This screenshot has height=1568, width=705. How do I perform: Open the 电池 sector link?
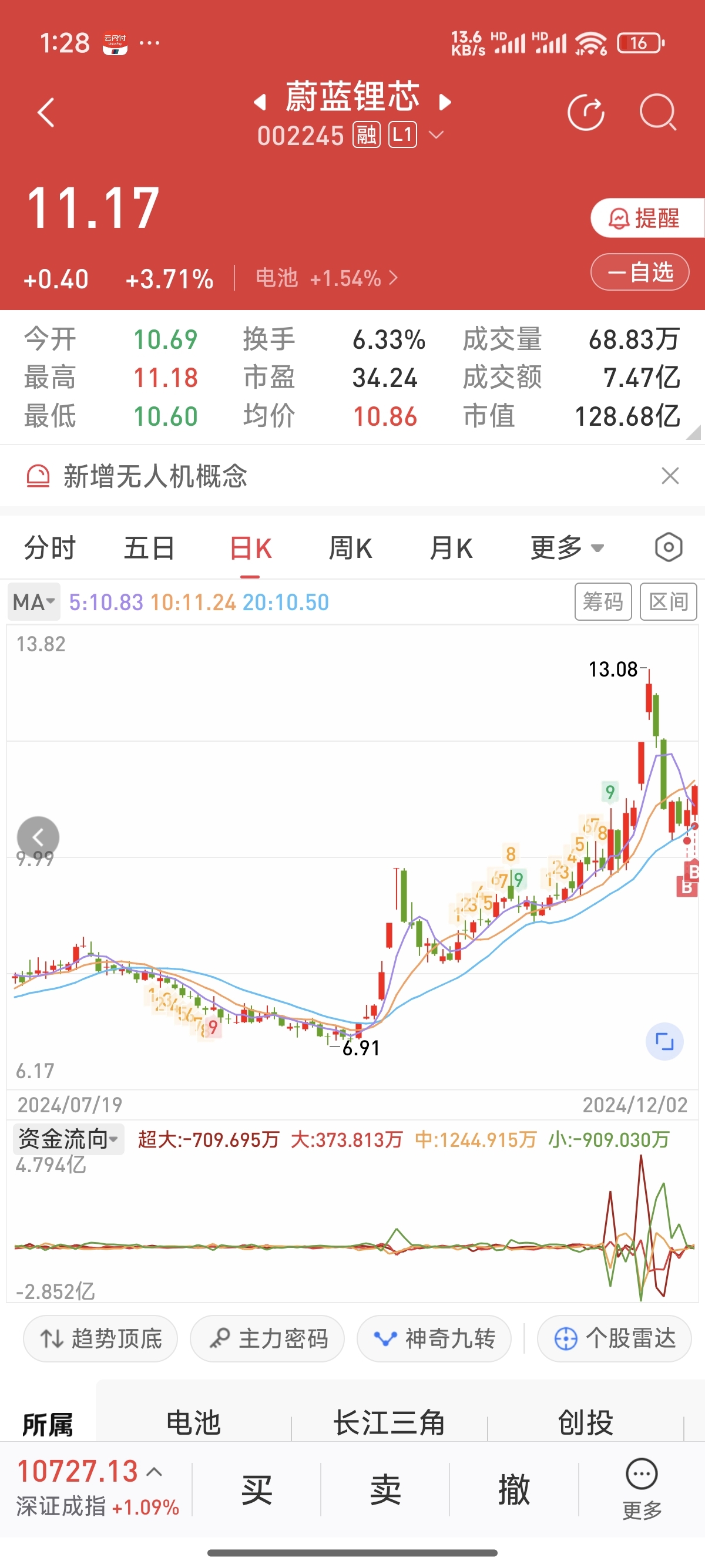pos(326,278)
